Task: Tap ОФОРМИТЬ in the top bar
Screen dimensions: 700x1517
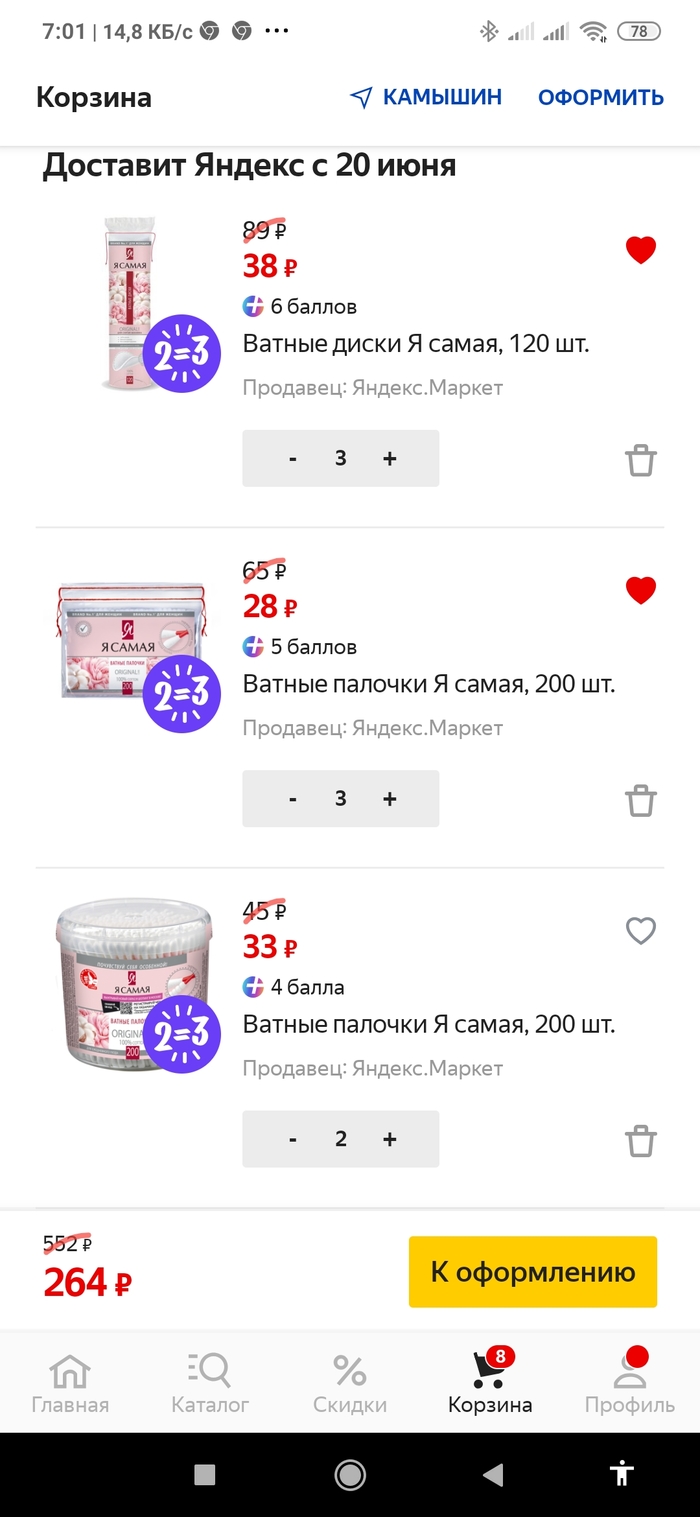Action: click(x=600, y=97)
